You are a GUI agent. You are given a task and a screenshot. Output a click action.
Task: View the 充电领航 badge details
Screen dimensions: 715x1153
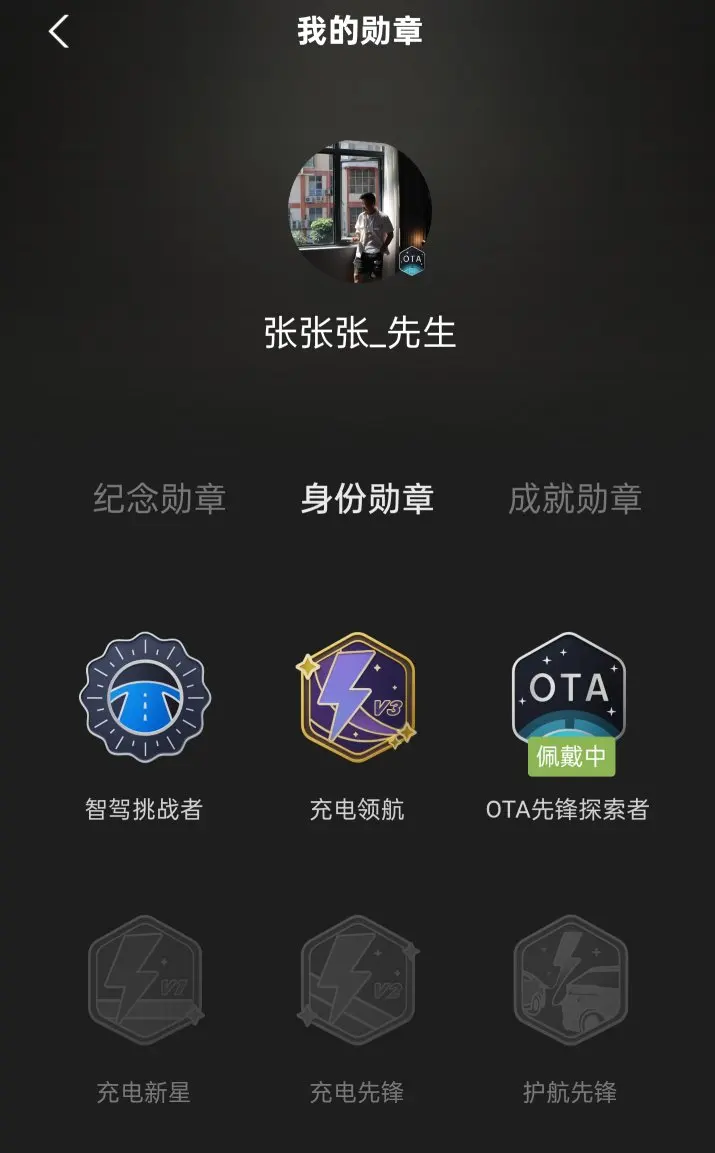coord(358,697)
